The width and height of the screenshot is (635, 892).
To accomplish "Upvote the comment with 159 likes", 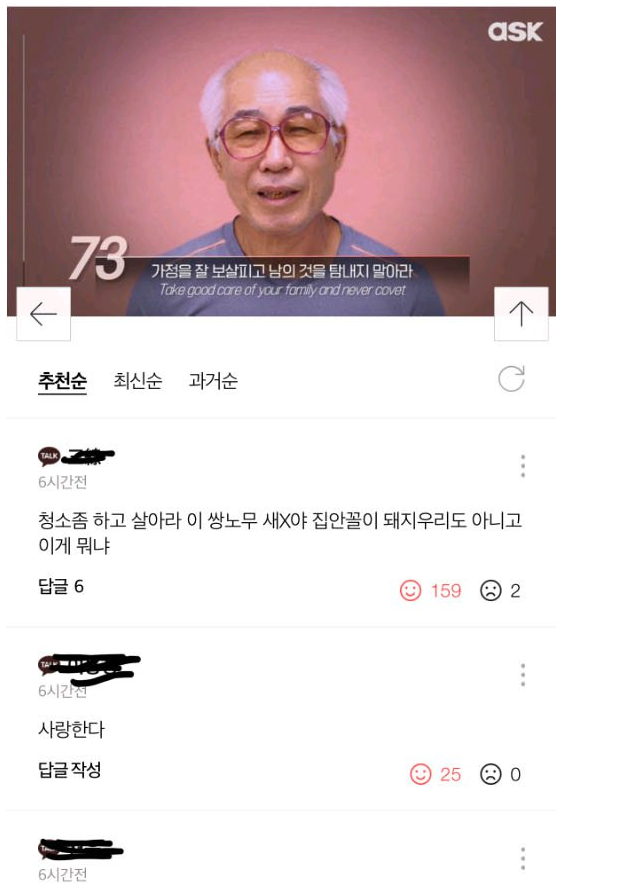I will pyautogui.click(x=410, y=591).
